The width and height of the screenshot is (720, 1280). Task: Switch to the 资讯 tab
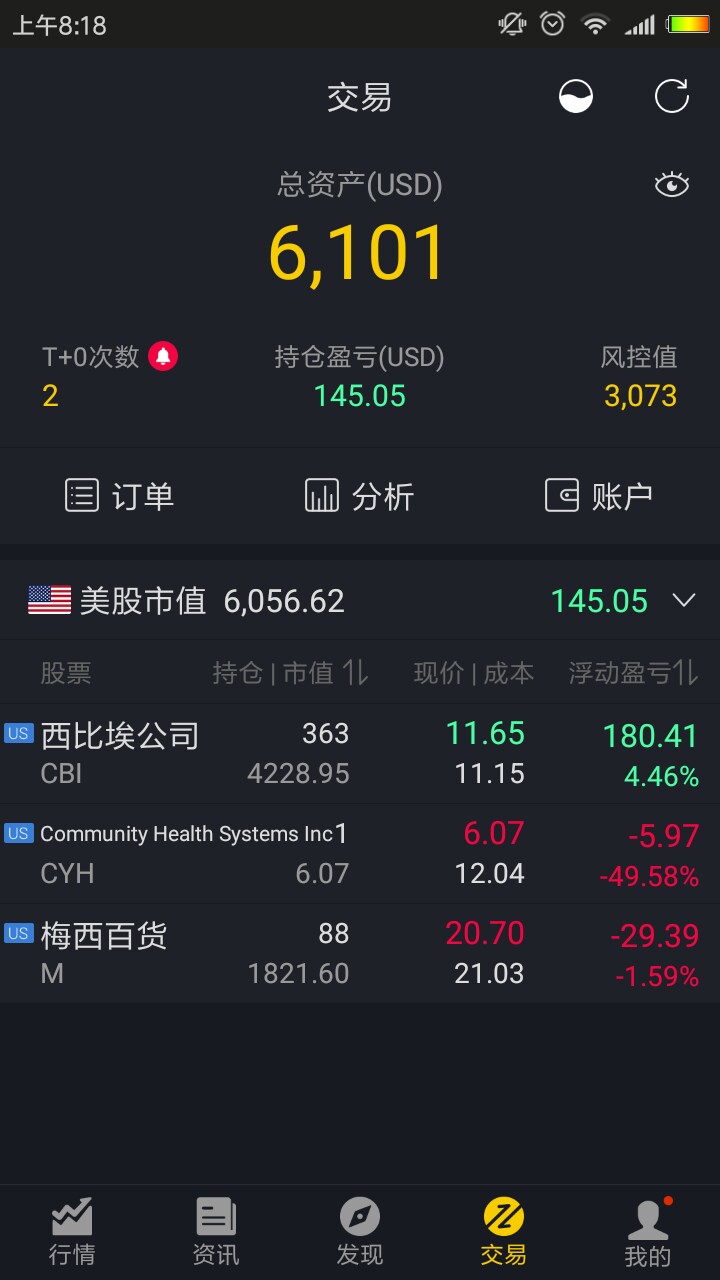pyautogui.click(x=216, y=1232)
